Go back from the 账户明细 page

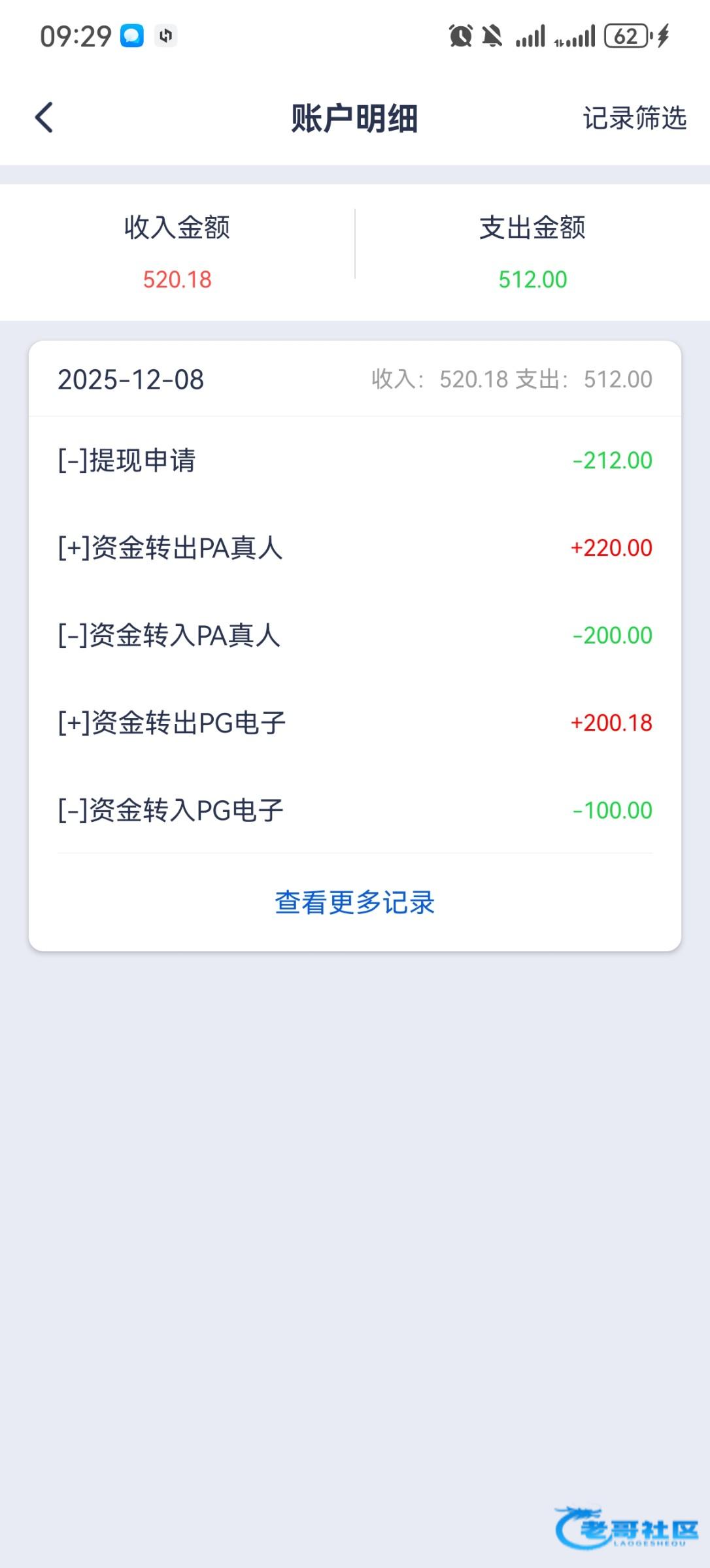(44, 118)
